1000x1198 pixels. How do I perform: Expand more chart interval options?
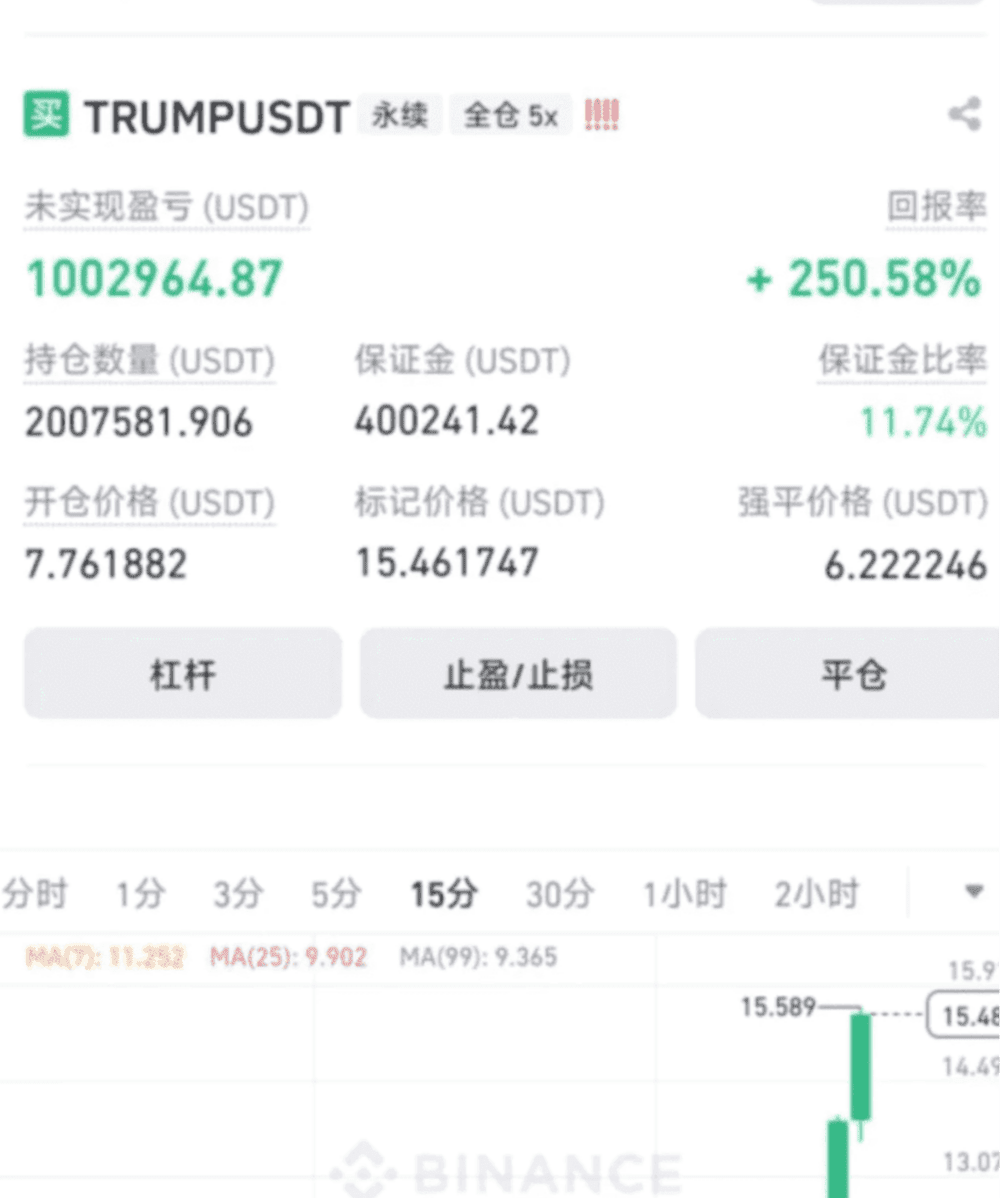(x=973, y=892)
